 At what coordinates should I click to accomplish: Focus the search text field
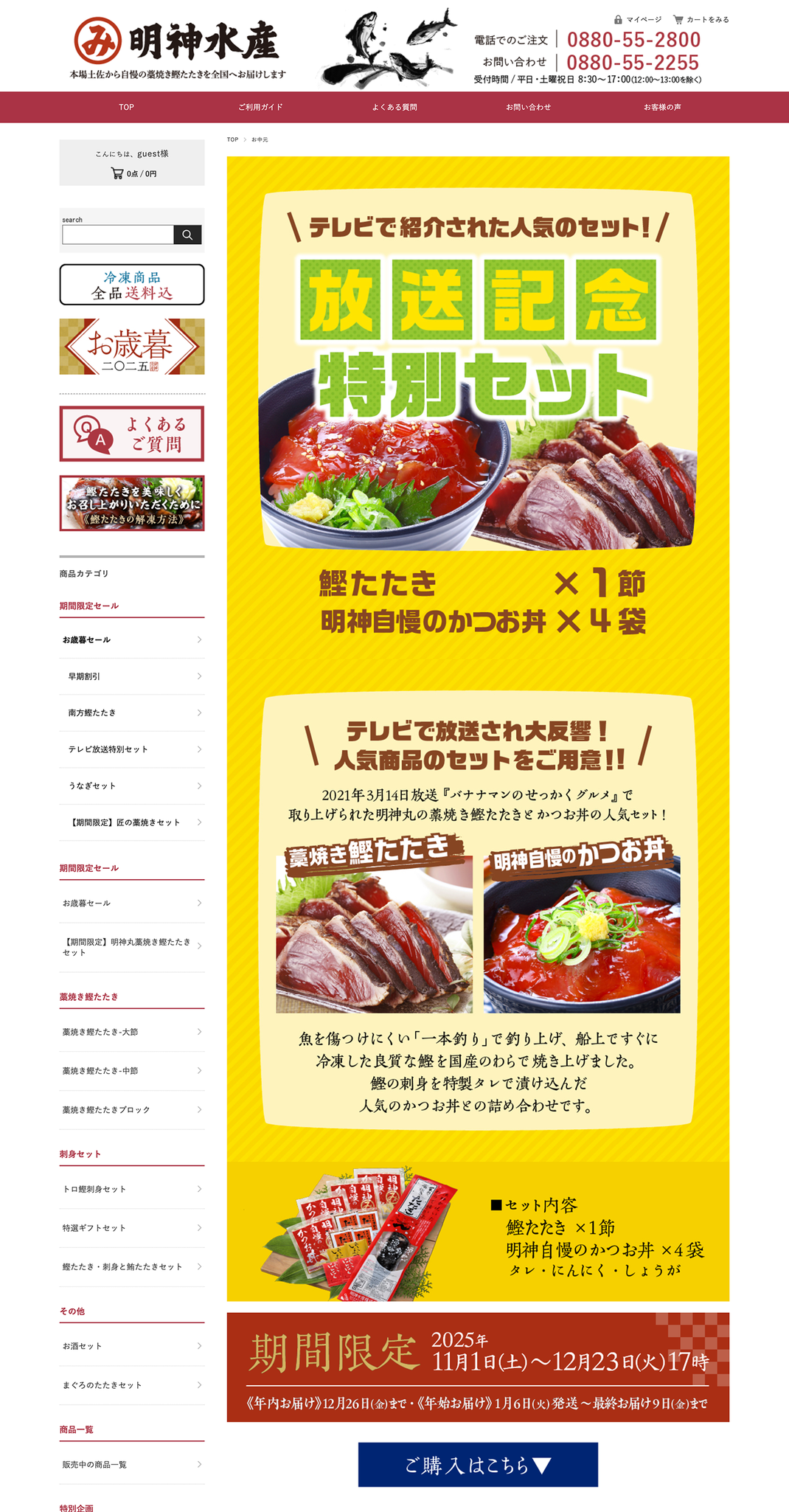pos(118,235)
